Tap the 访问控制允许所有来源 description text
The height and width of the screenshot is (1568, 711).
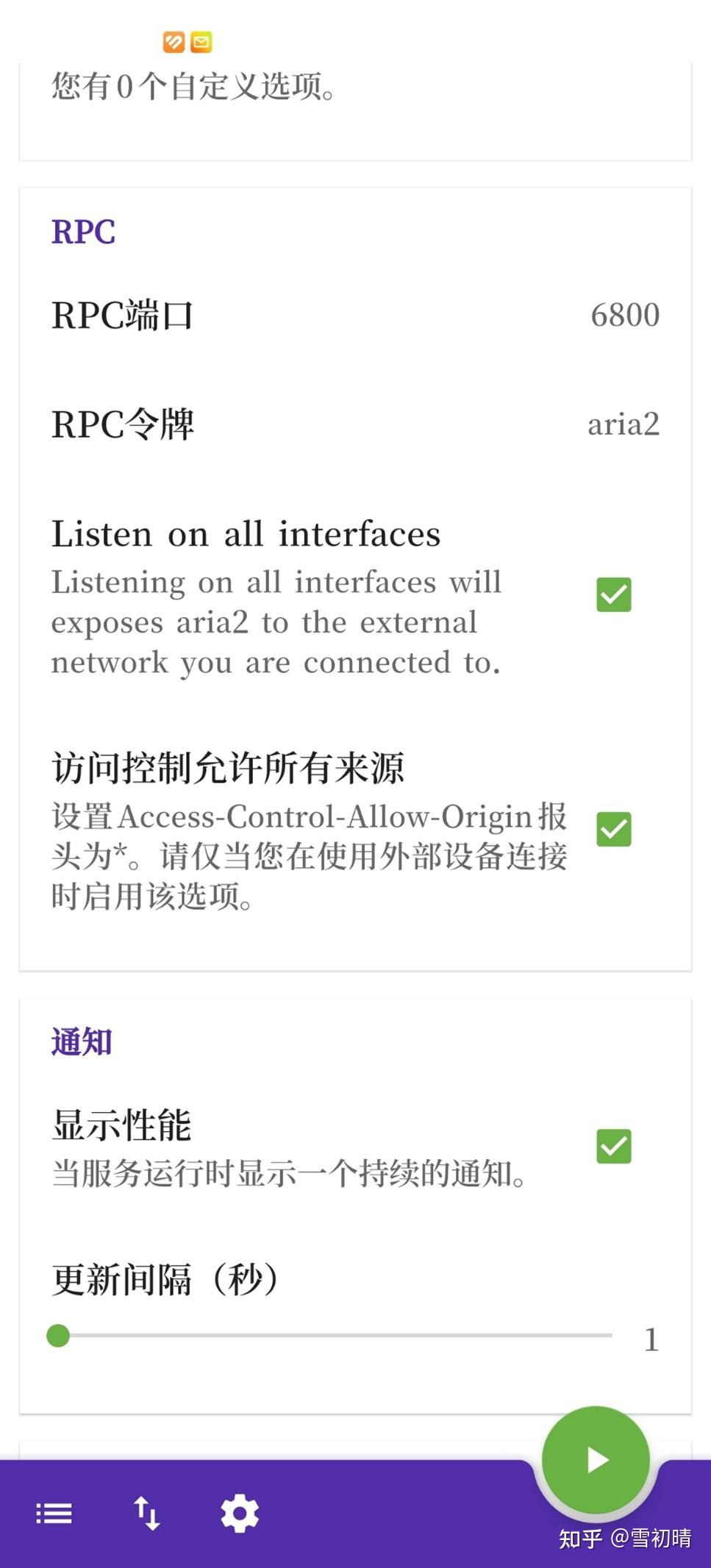(x=309, y=857)
